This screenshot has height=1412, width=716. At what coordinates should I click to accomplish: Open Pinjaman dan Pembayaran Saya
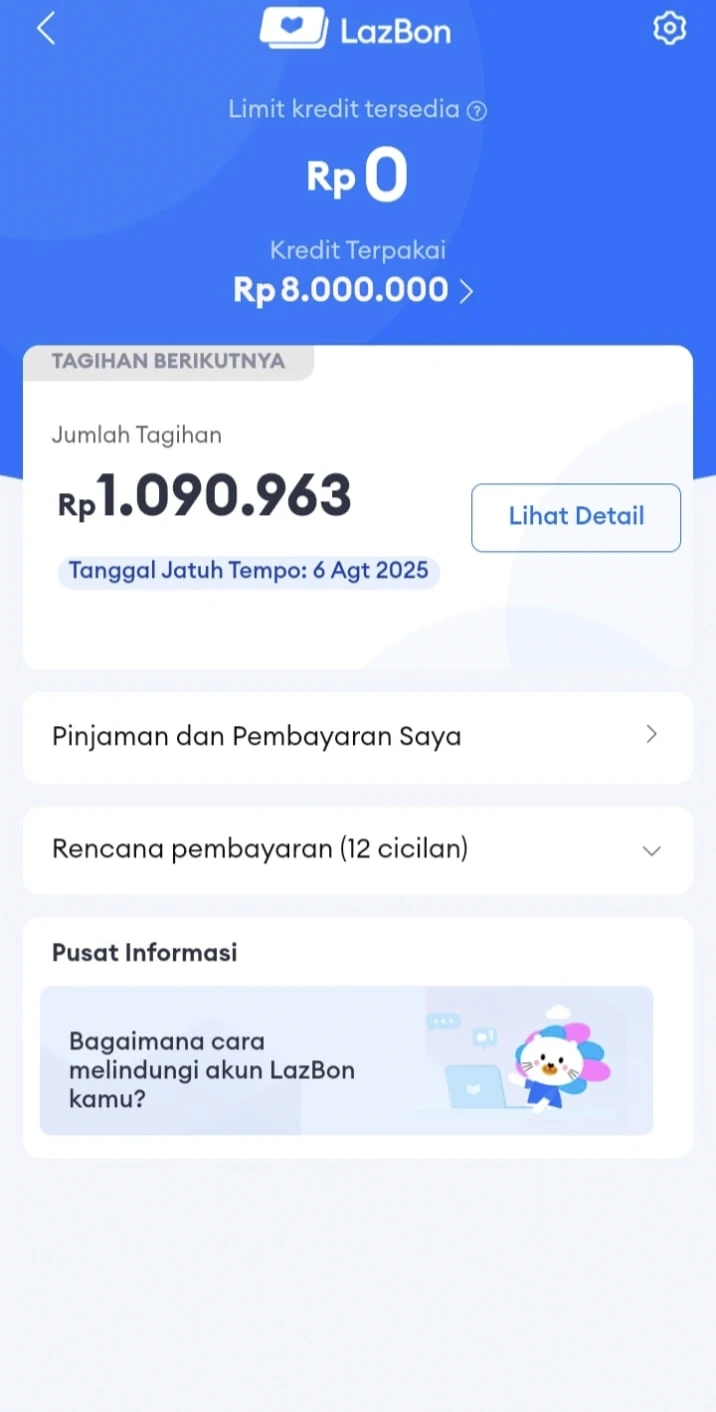[x=358, y=737]
